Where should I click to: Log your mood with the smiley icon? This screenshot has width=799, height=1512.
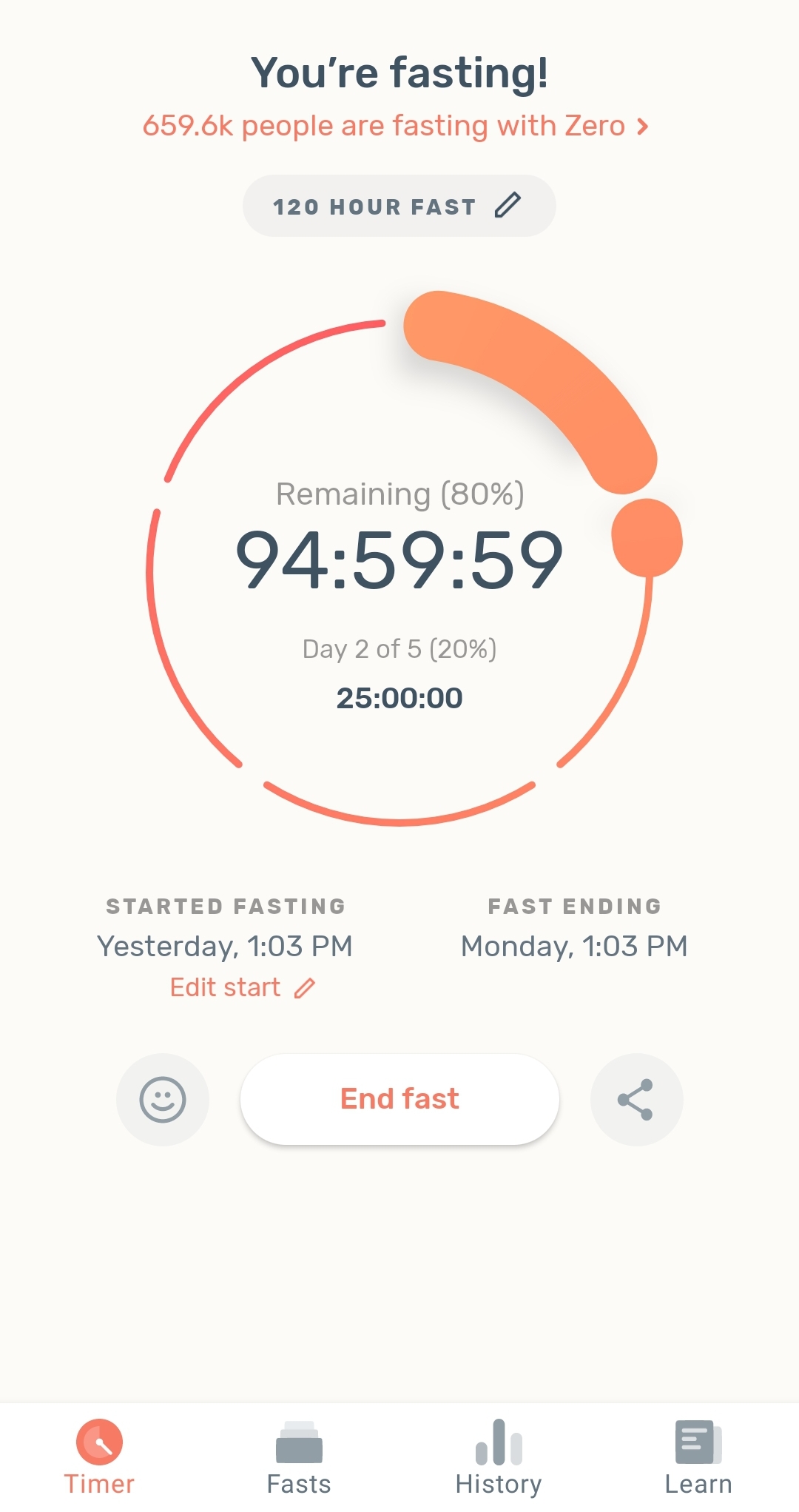click(163, 1099)
